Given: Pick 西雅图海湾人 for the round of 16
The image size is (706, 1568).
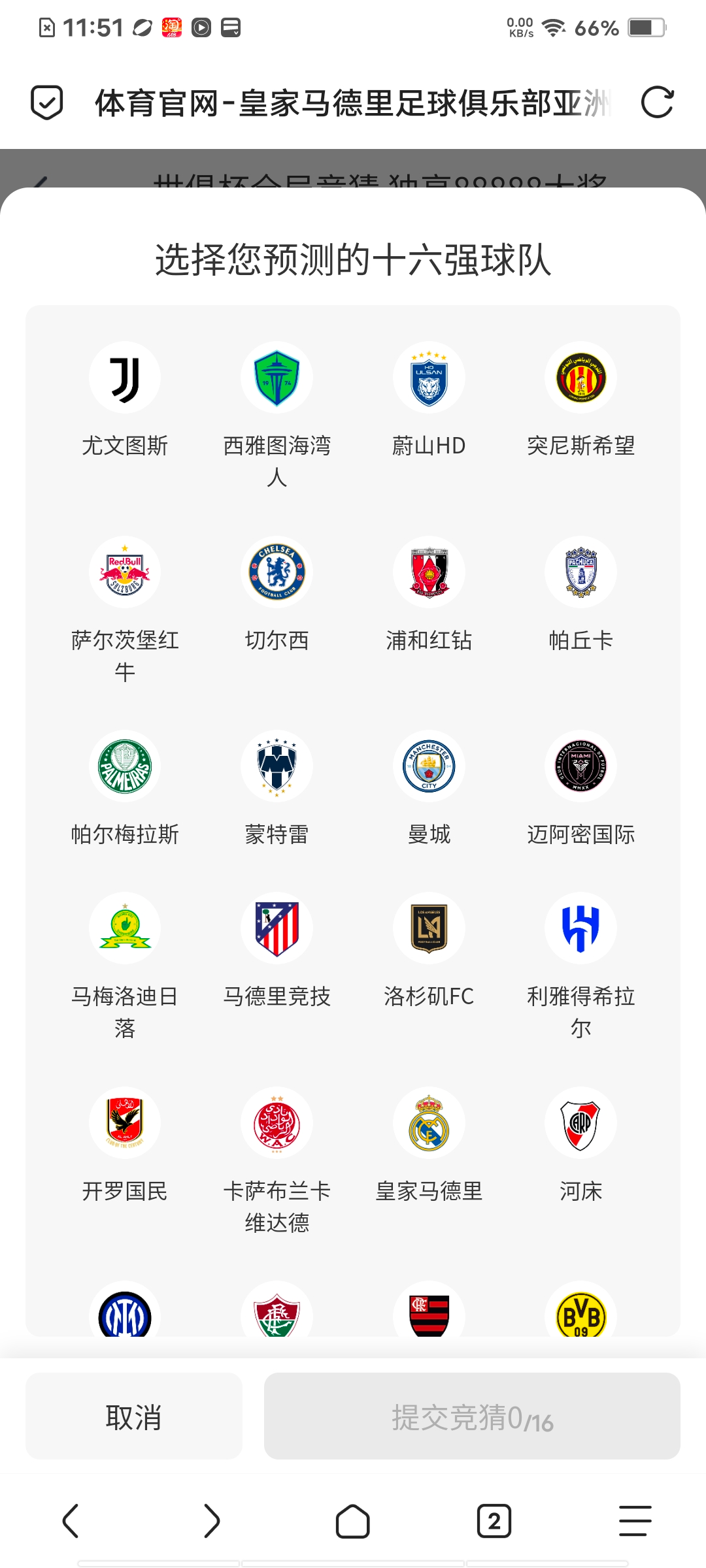Looking at the screenshot, I should point(277,378).
